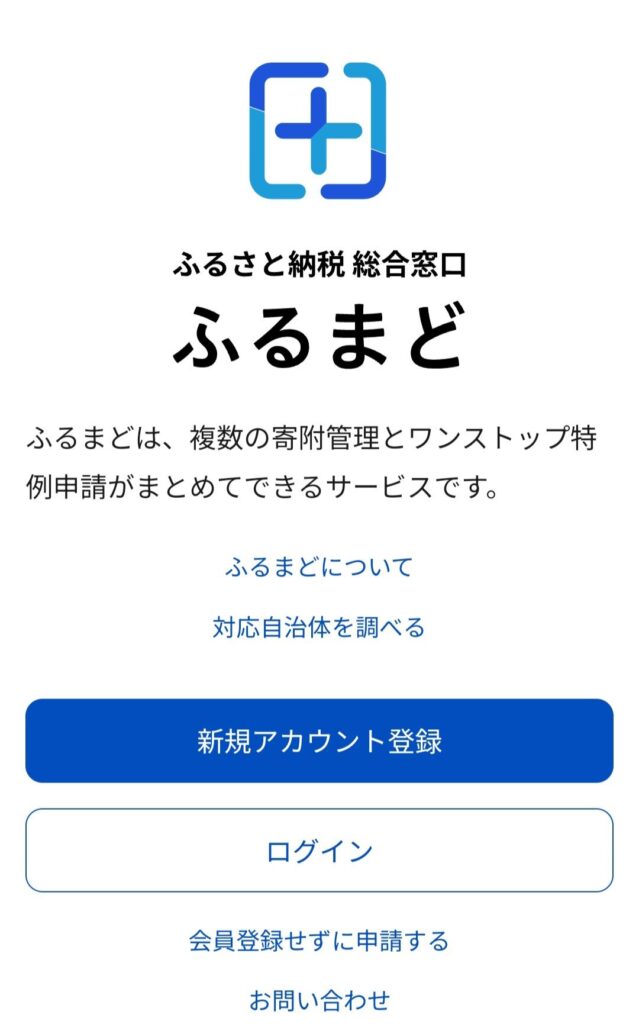This screenshot has height=1024, width=639.
Task: Tap 対応自治体を調べる link
Action: pos(319,627)
